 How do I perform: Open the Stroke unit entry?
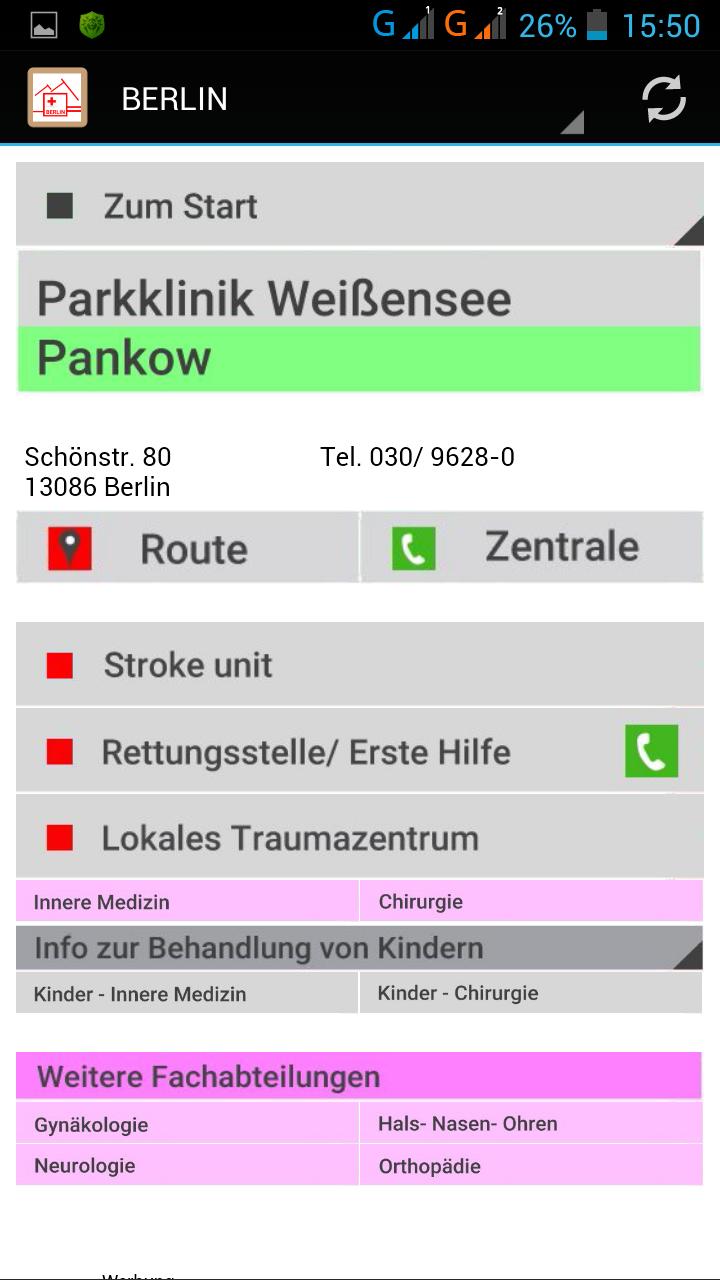[x=360, y=665]
